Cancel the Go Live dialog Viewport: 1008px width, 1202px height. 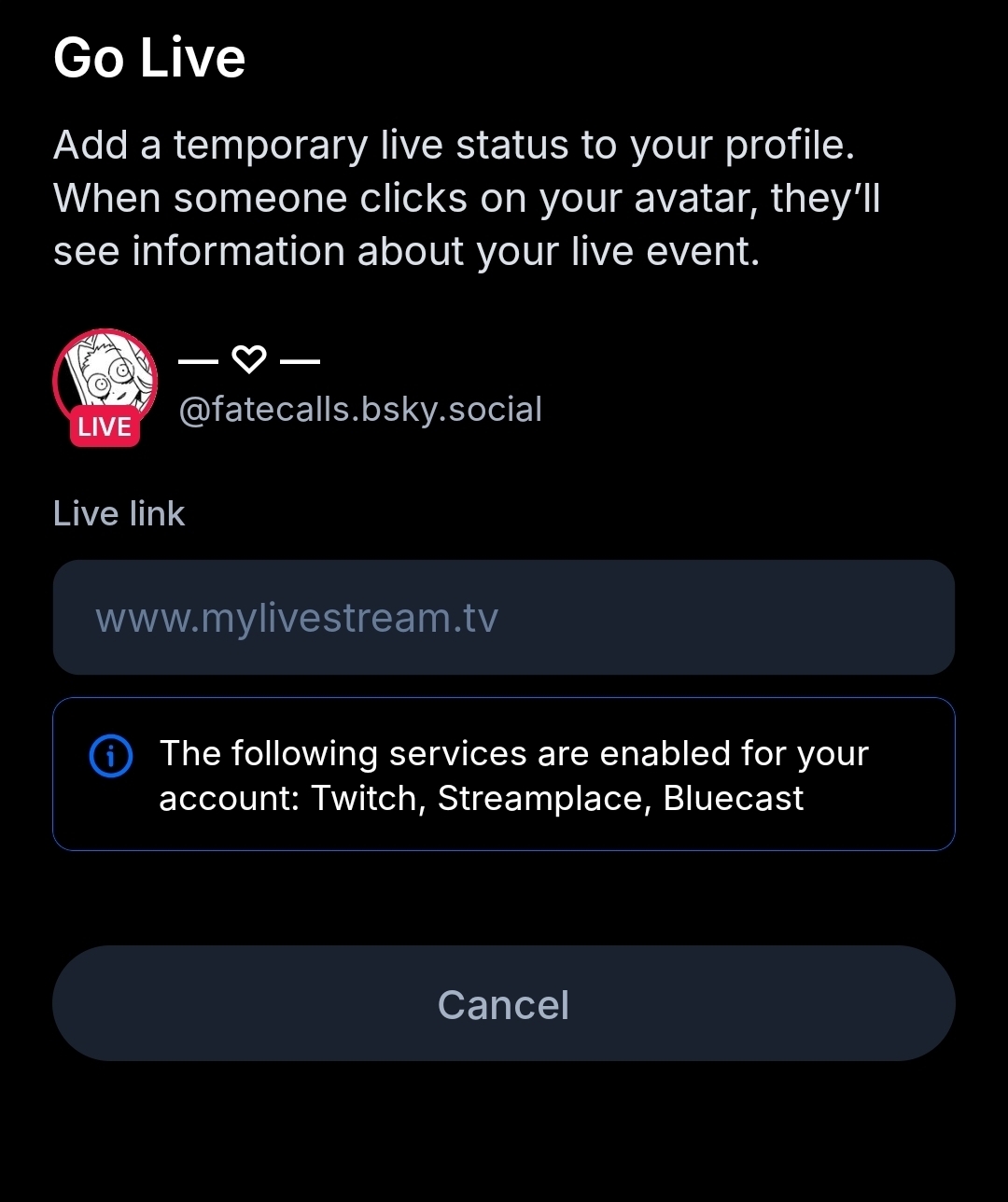tap(503, 1004)
